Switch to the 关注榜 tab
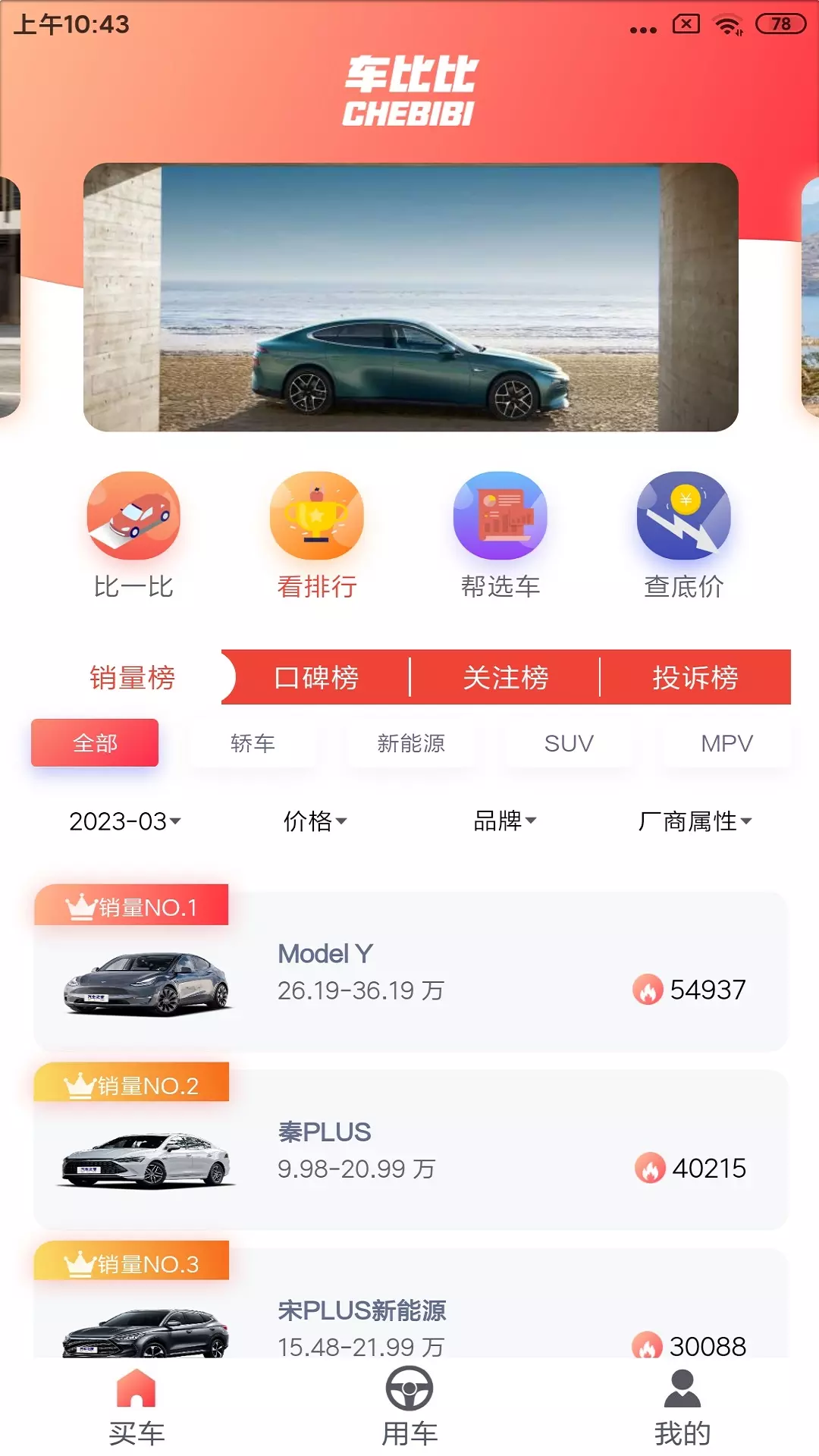 point(506,677)
